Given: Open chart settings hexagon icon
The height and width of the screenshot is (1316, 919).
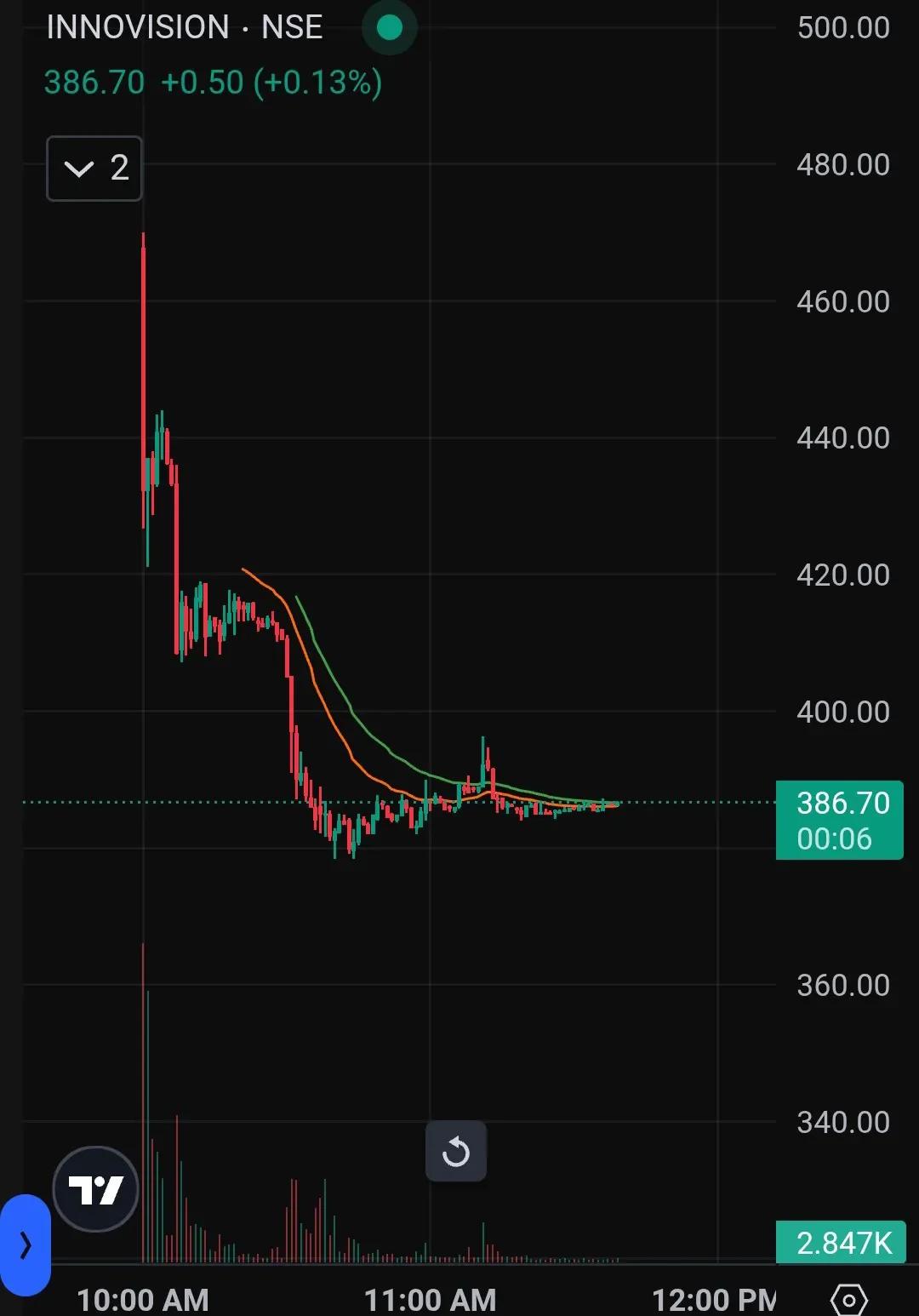Looking at the screenshot, I should [848, 1300].
